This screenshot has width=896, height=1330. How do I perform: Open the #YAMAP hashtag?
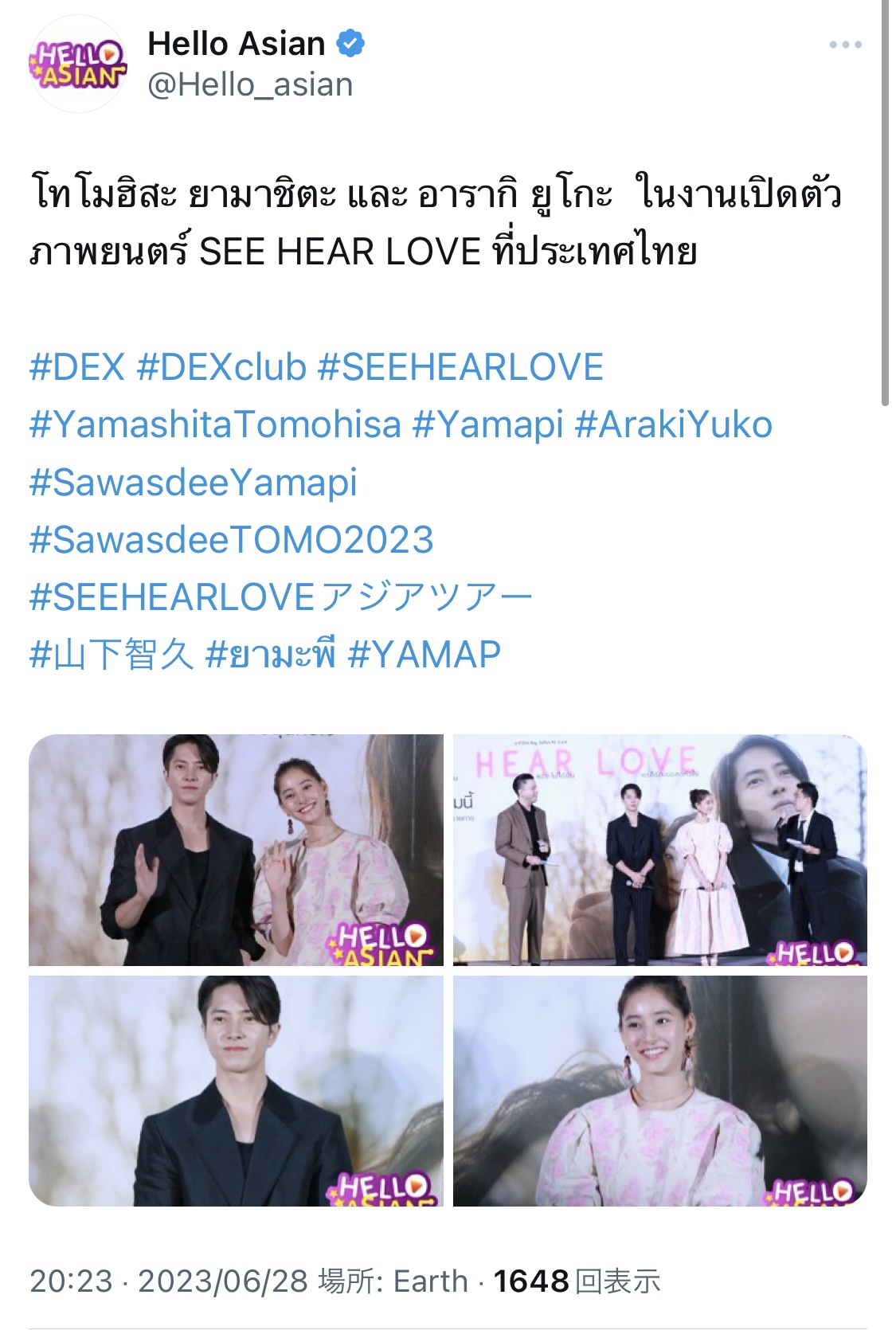pos(425,655)
